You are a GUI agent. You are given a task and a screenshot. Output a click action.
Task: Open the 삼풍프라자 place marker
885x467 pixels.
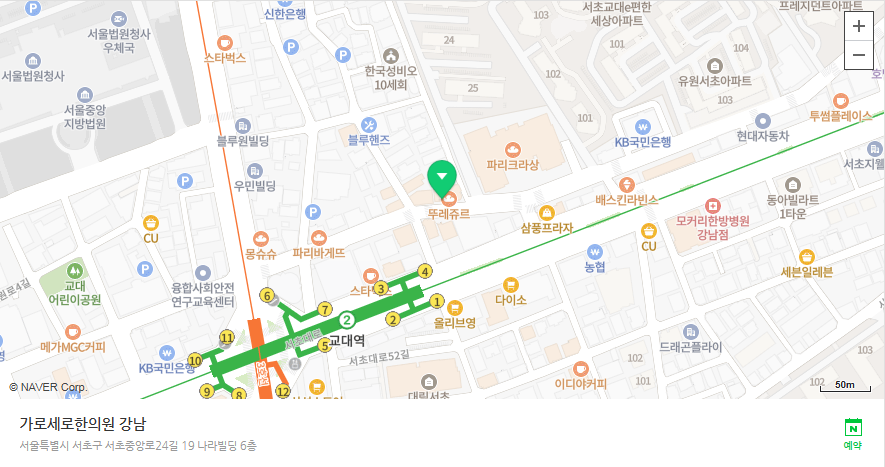pyautogui.click(x=547, y=213)
